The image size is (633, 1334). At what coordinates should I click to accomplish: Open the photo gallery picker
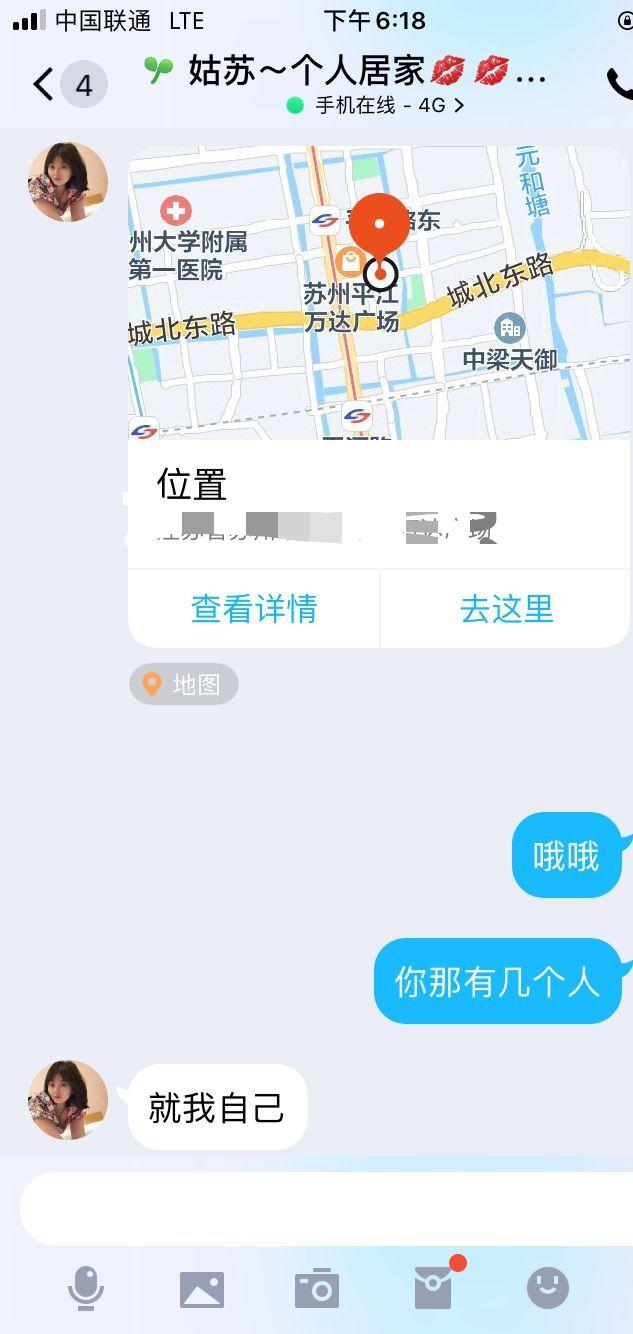pyautogui.click(x=202, y=1289)
